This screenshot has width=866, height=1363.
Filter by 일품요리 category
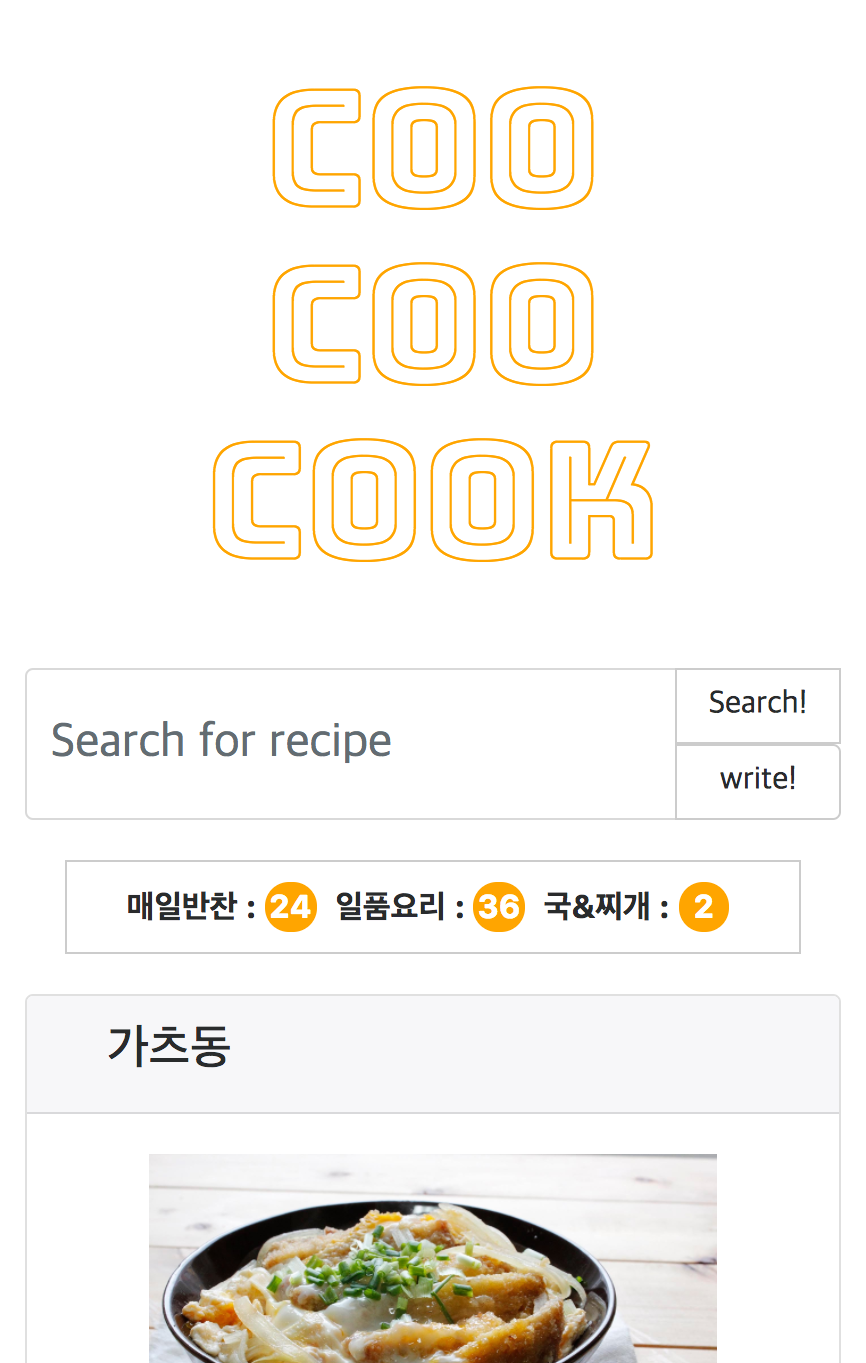click(x=429, y=907)
